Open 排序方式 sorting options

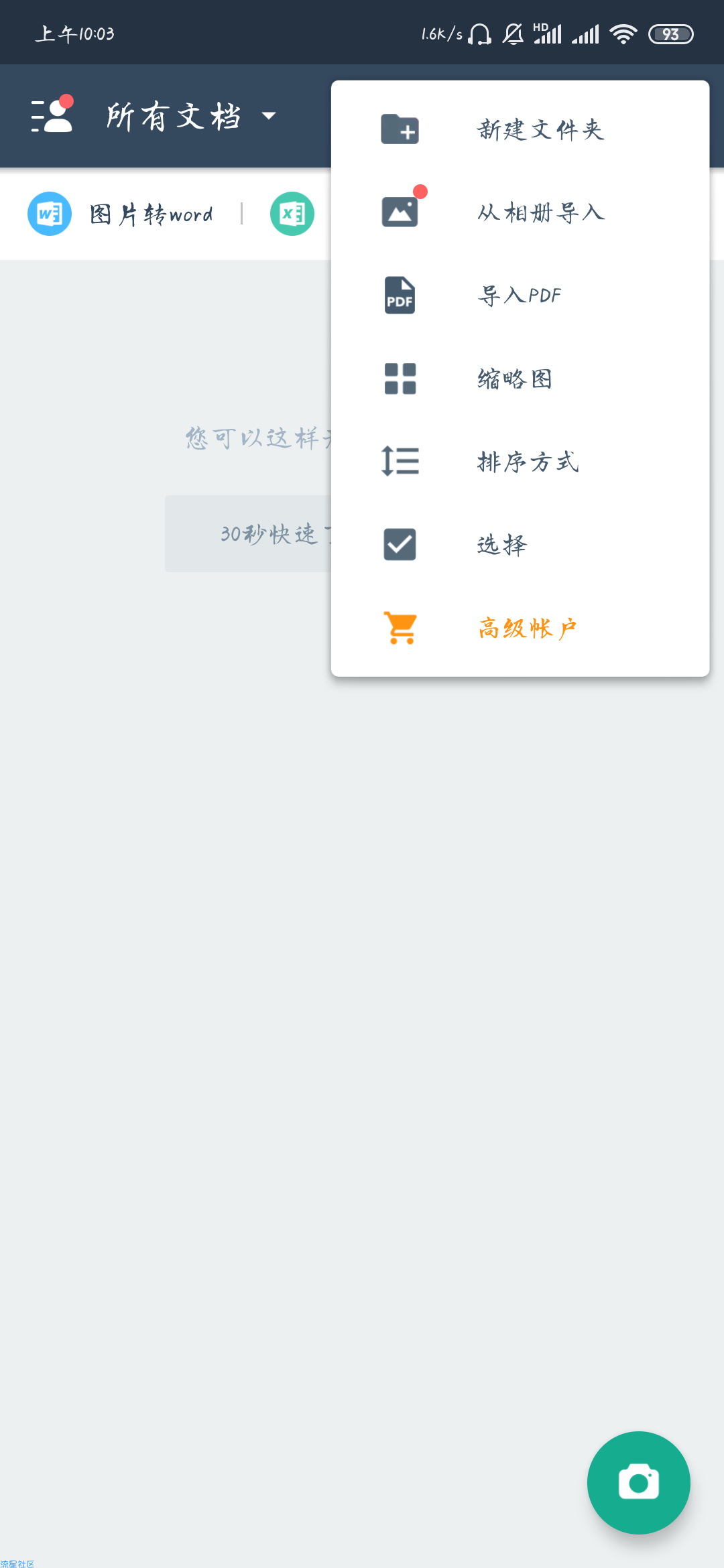coord(520,462)
